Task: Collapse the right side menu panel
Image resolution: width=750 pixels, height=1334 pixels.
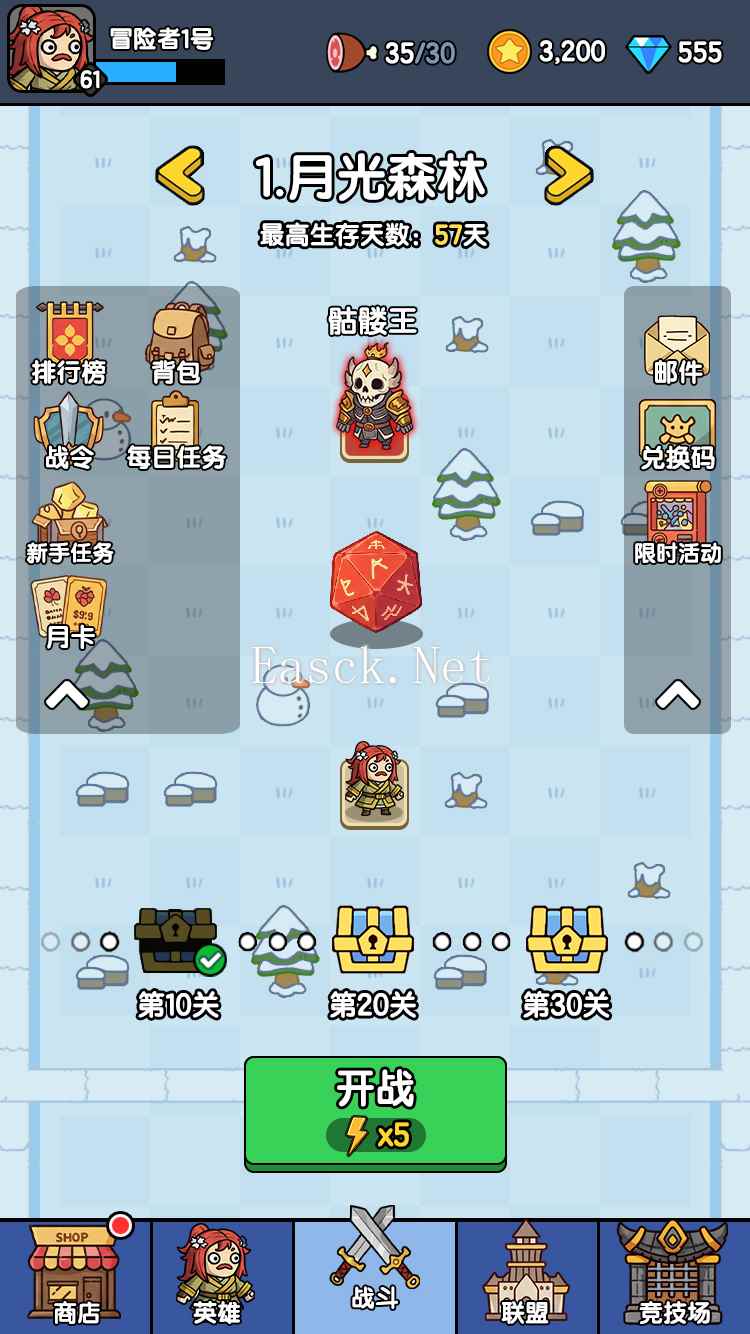Action: 677,694
